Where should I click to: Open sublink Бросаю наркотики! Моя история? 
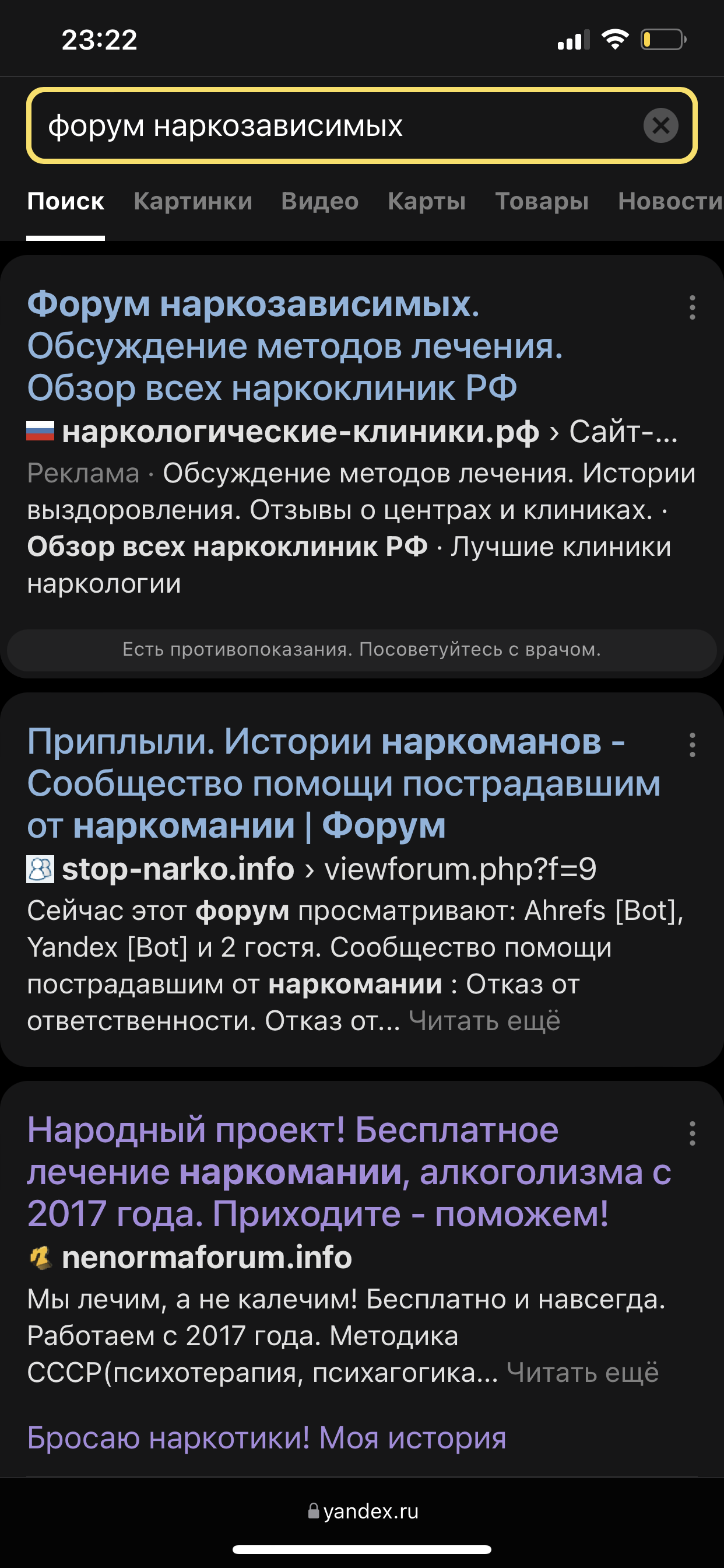click(x=266, y=1438)
